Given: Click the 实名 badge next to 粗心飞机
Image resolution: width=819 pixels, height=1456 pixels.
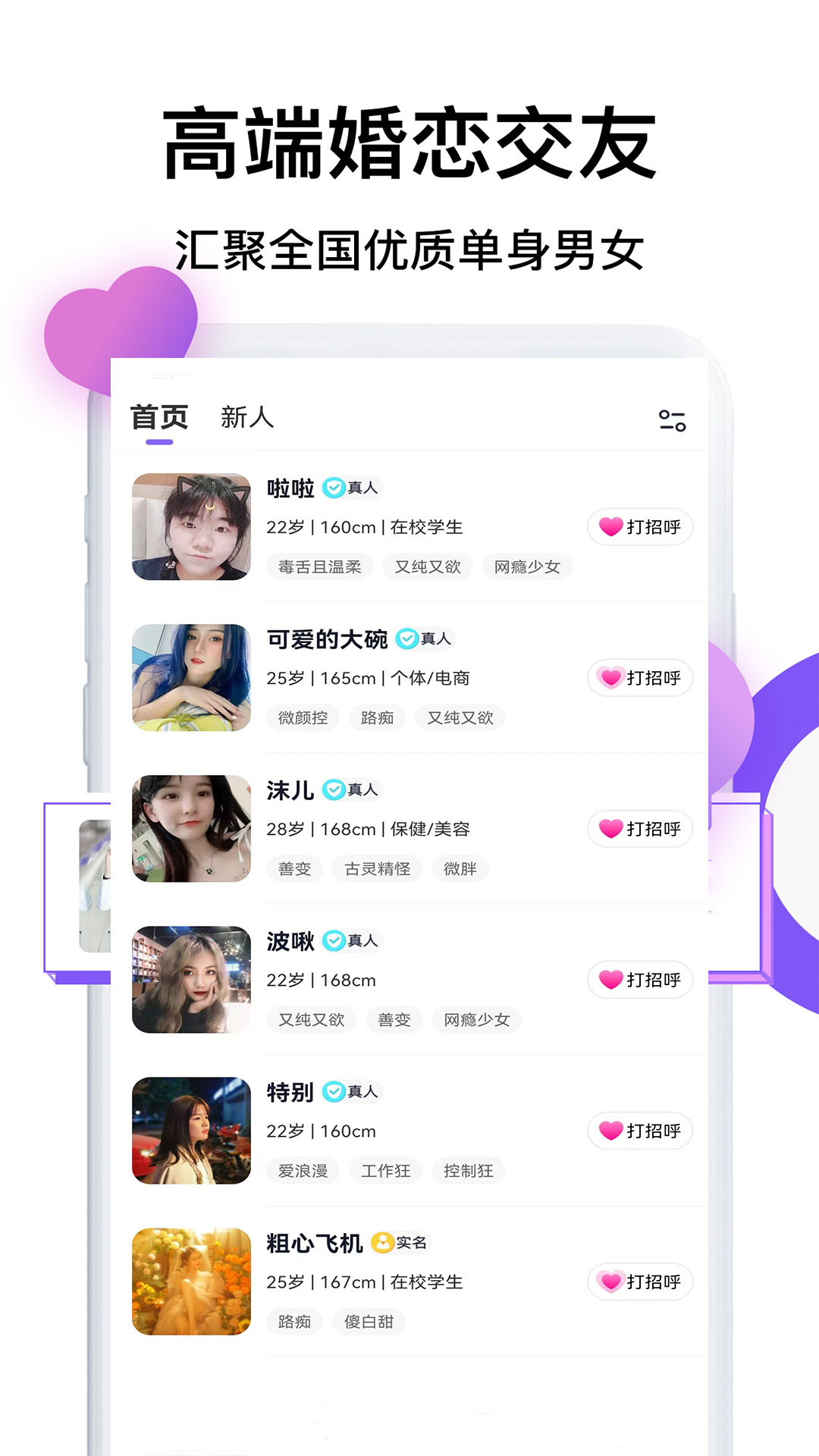Looking at the screenshot, I should click(400, 1244).
